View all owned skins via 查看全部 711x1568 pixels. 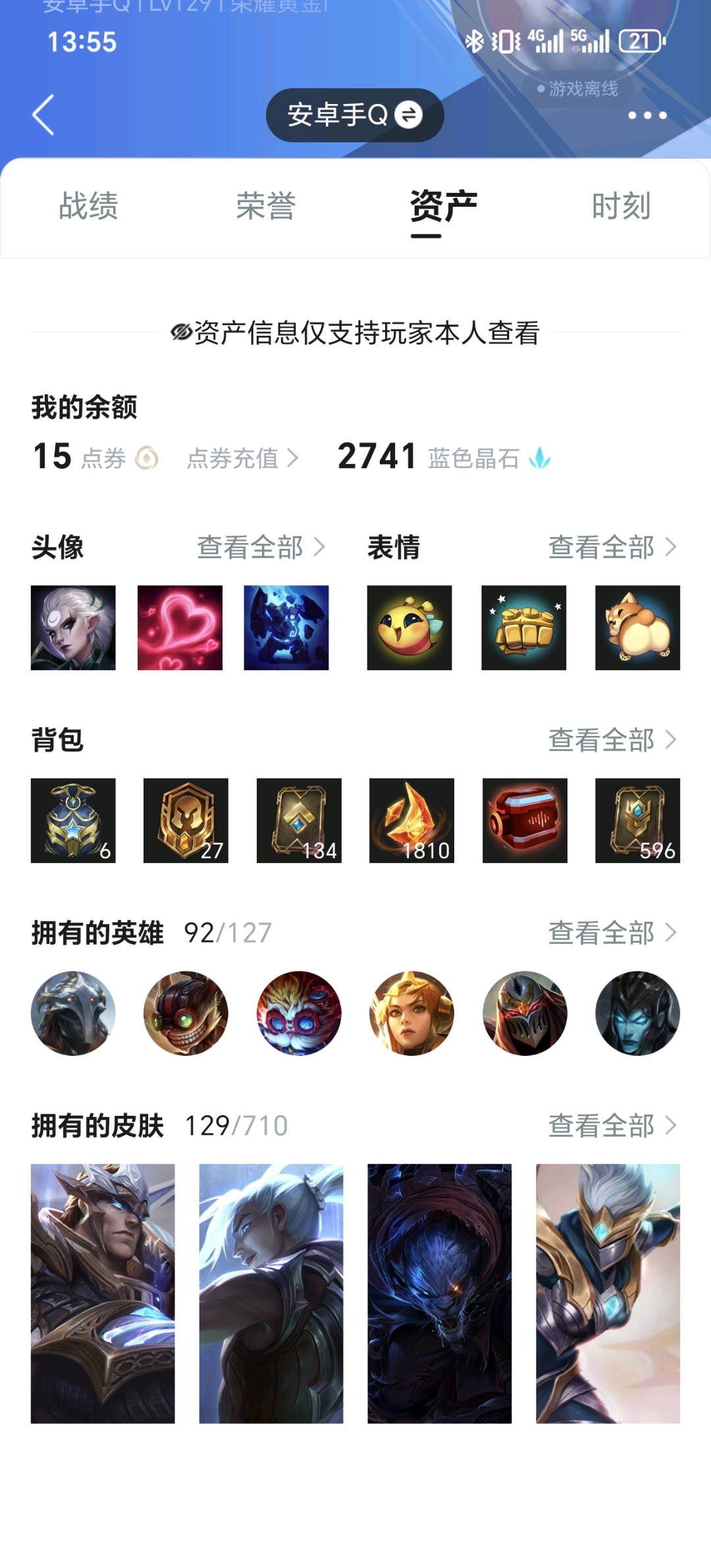(612, 1126)
